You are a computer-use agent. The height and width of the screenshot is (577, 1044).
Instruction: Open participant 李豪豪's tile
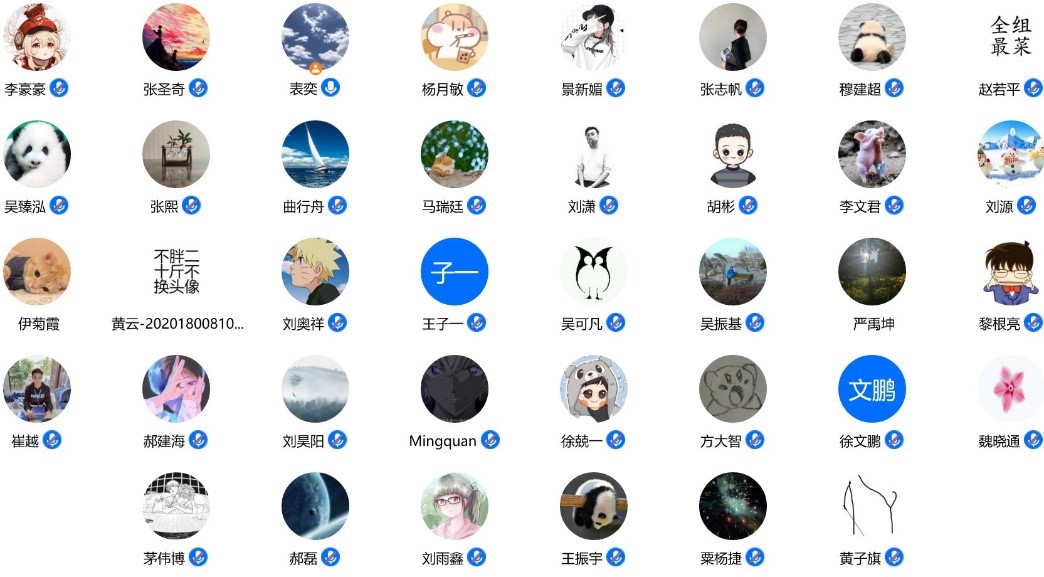(x=37, y=37)
